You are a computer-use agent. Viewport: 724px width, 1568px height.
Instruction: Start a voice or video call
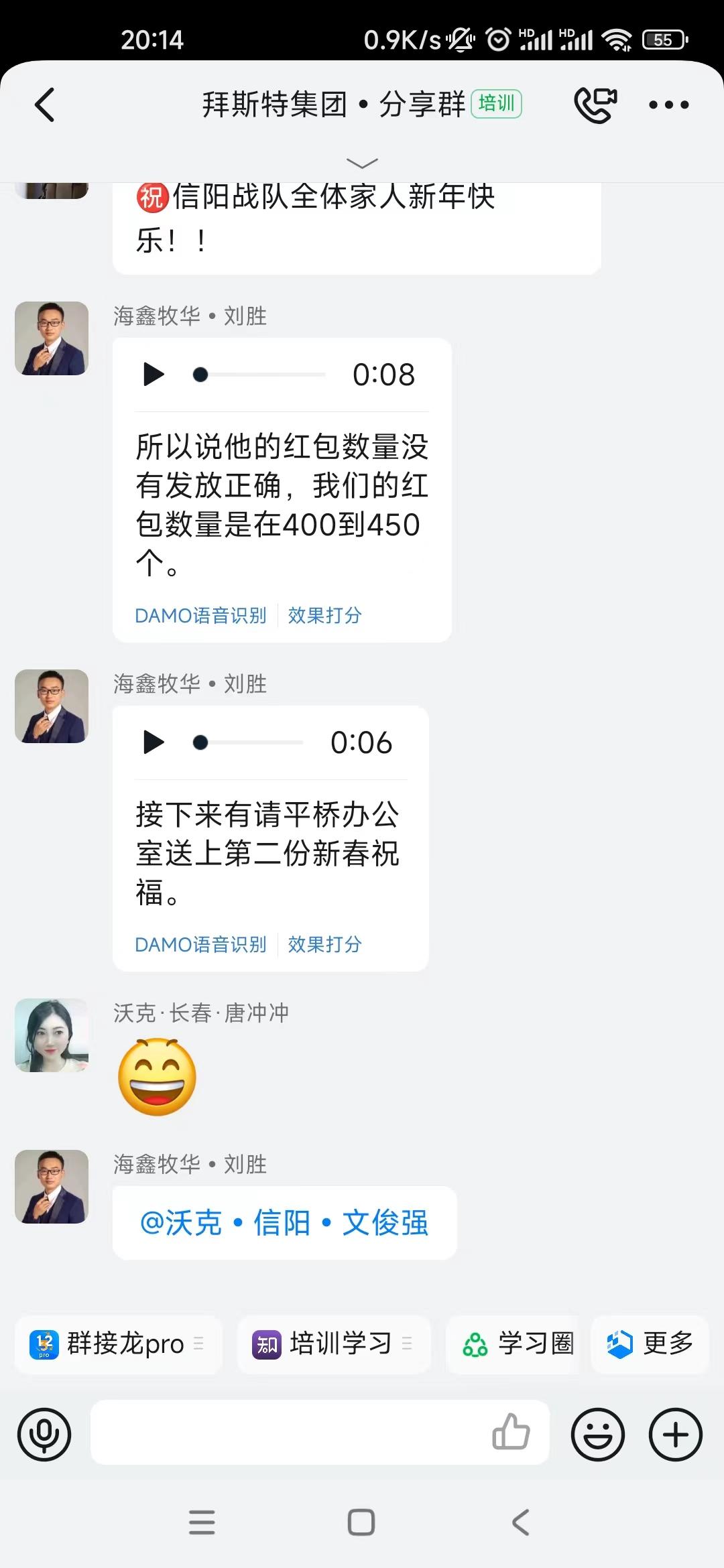point(595,105)
